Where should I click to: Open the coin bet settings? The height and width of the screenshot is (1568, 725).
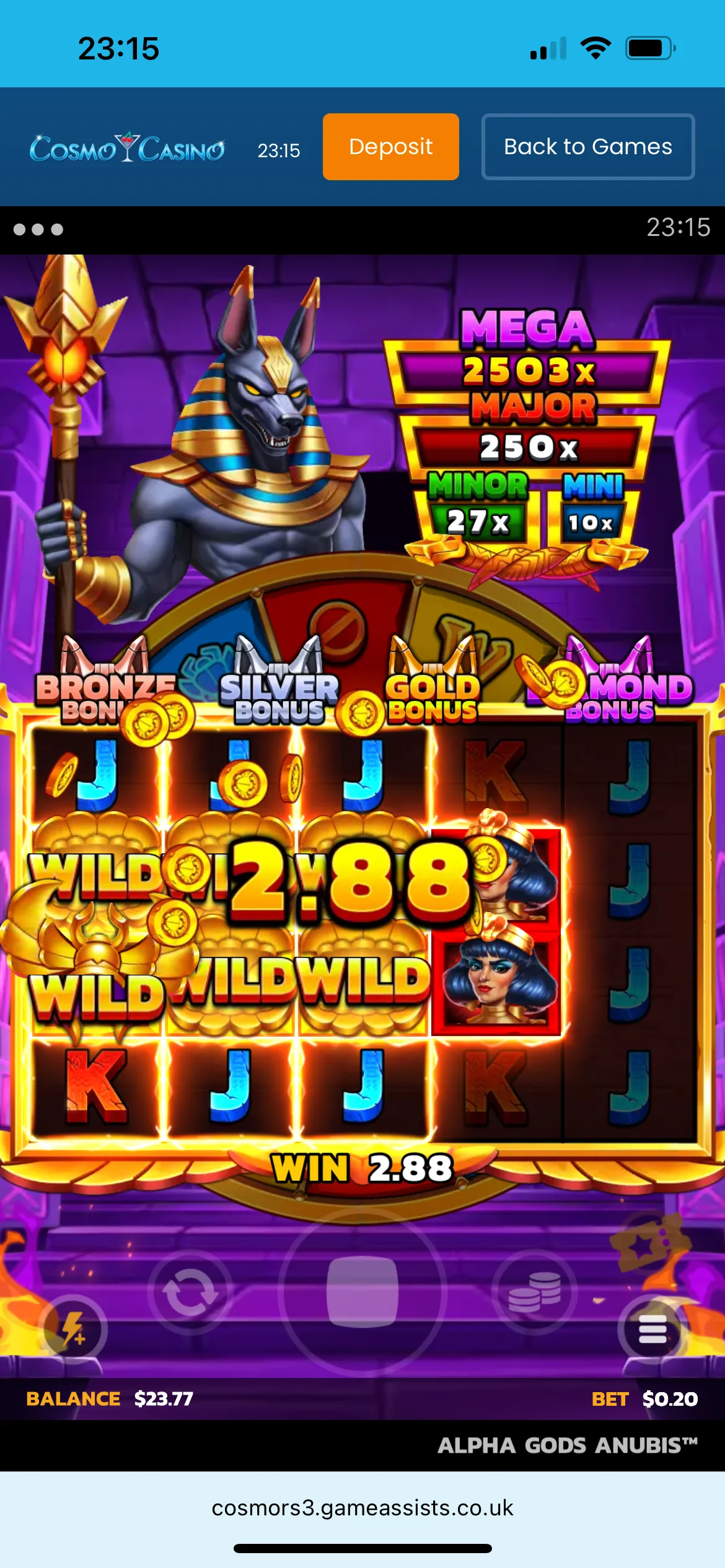coord(534,1291)
